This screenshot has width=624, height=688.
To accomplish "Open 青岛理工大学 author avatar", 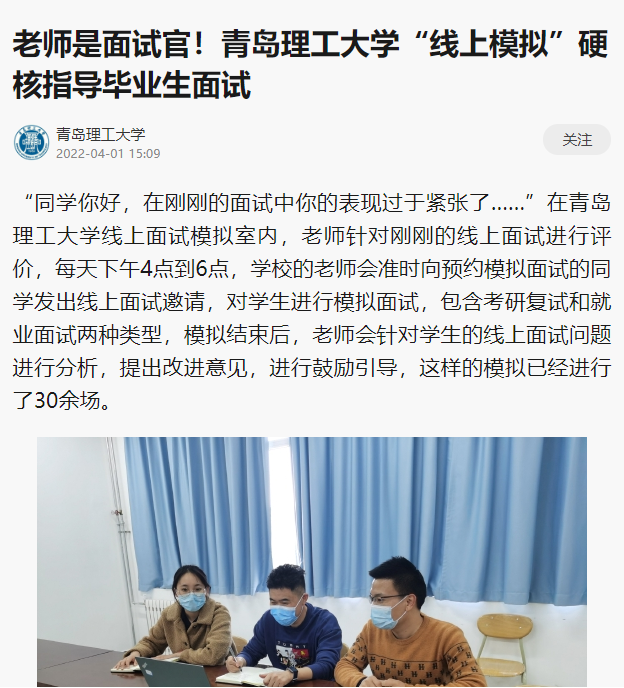I will tap(31, 142).
